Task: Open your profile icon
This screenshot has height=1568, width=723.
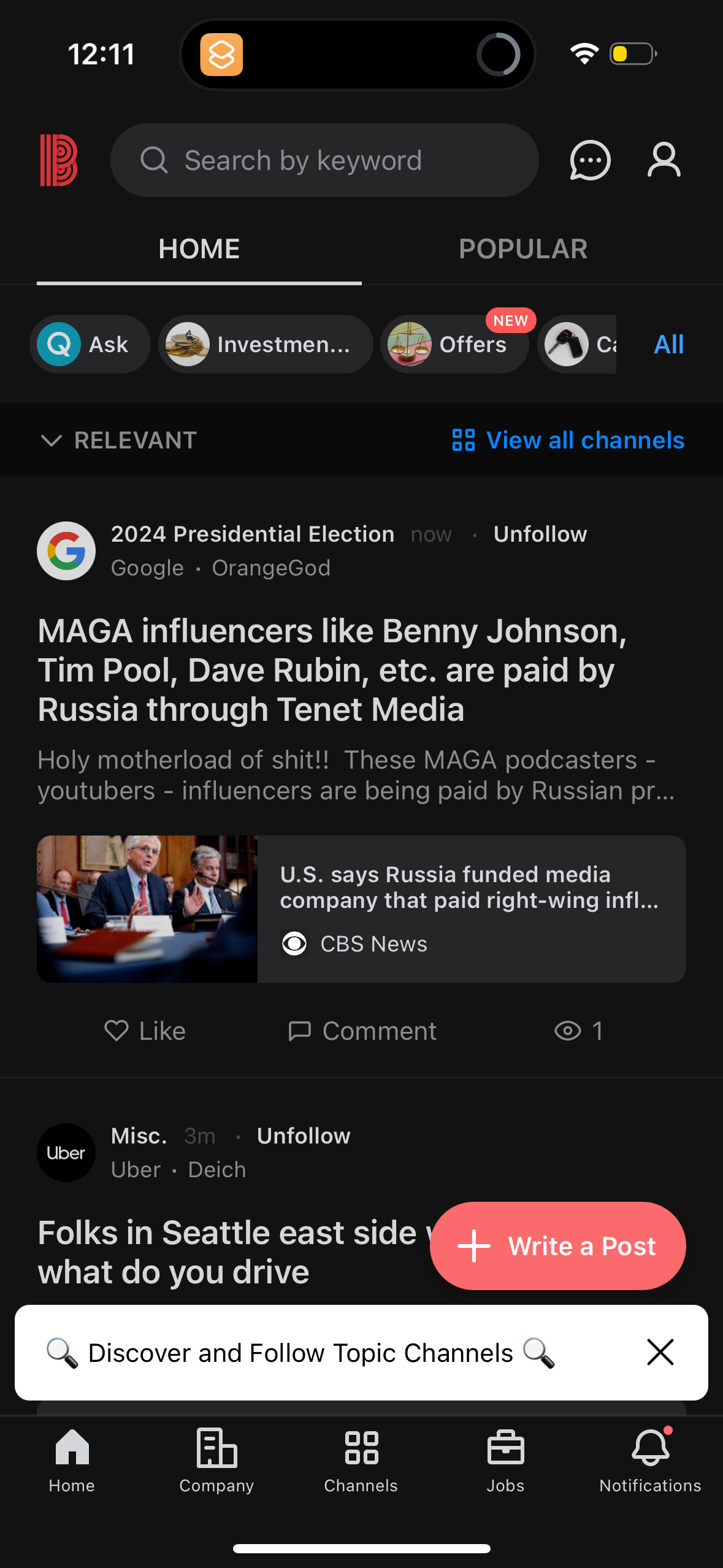Action: [664, 160]
